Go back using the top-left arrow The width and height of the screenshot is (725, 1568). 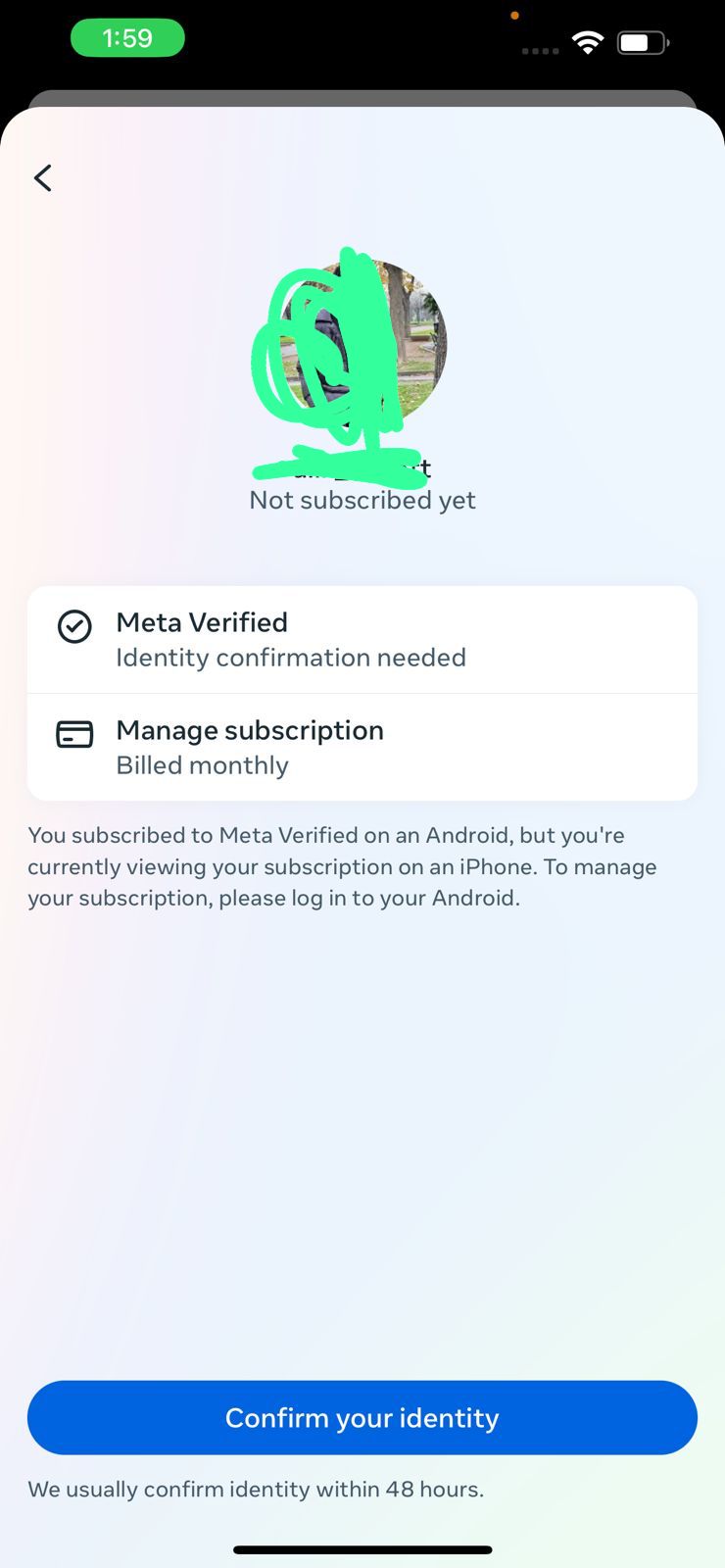tap(43, 177)
